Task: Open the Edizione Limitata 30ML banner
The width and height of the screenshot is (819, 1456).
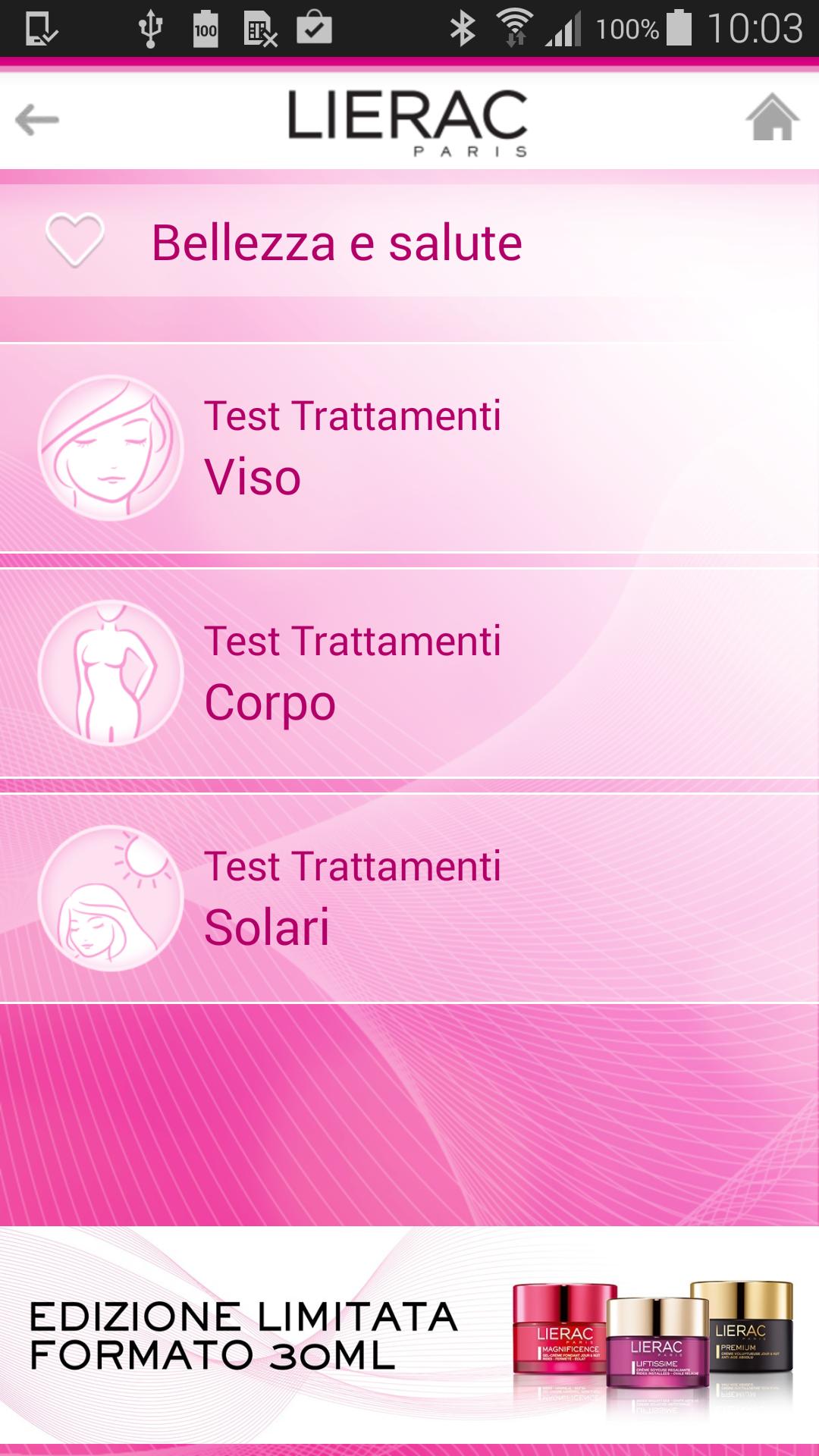Action: coord(409,1335)
